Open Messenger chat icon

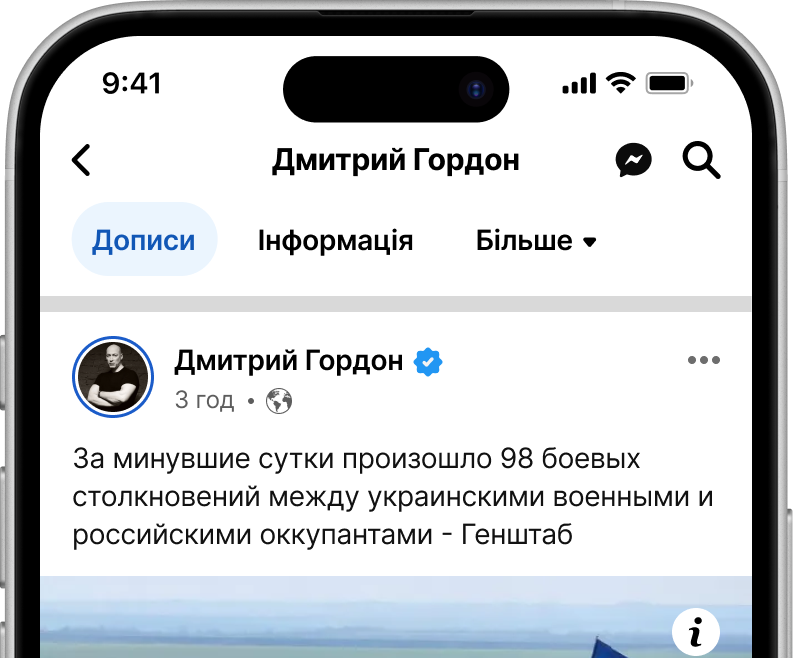634,160
